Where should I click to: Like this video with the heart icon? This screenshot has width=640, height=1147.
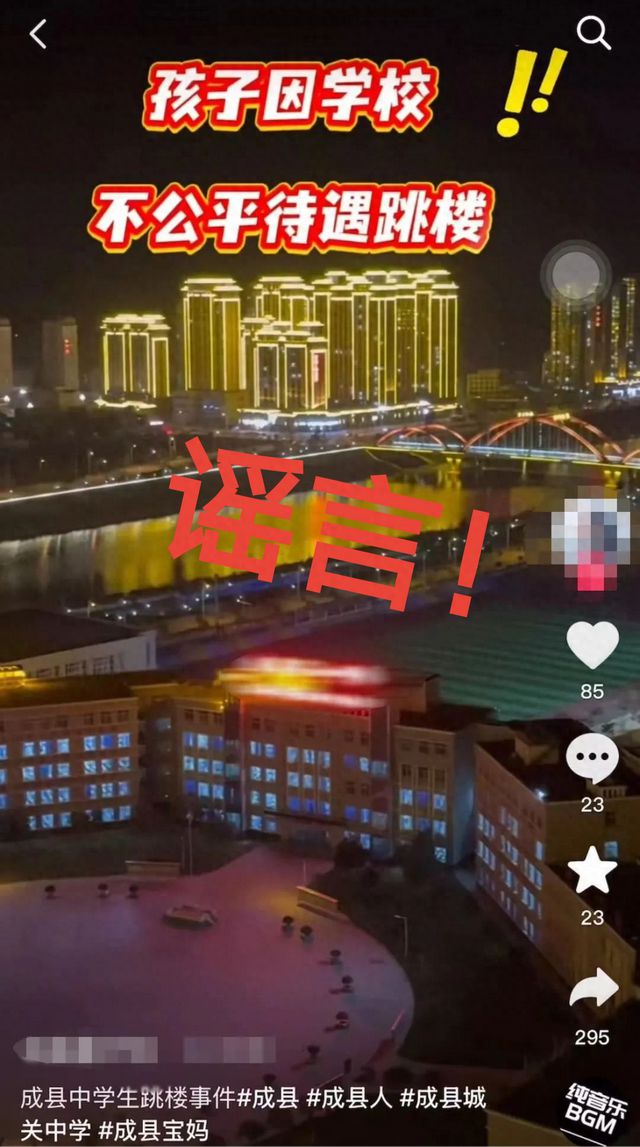tap(592, 646)
